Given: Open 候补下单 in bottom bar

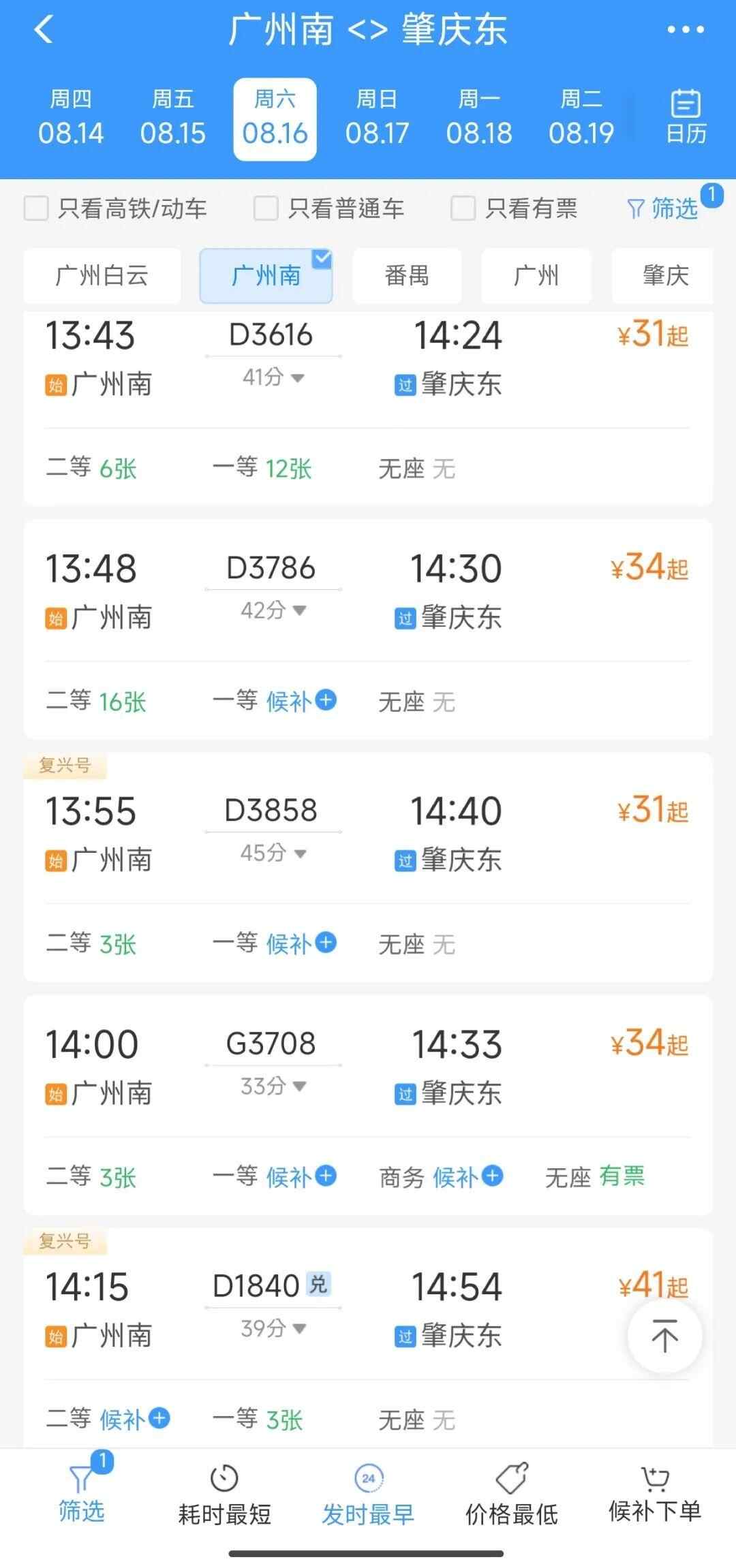Looking at the screenshot, I should click(654, 1496).
